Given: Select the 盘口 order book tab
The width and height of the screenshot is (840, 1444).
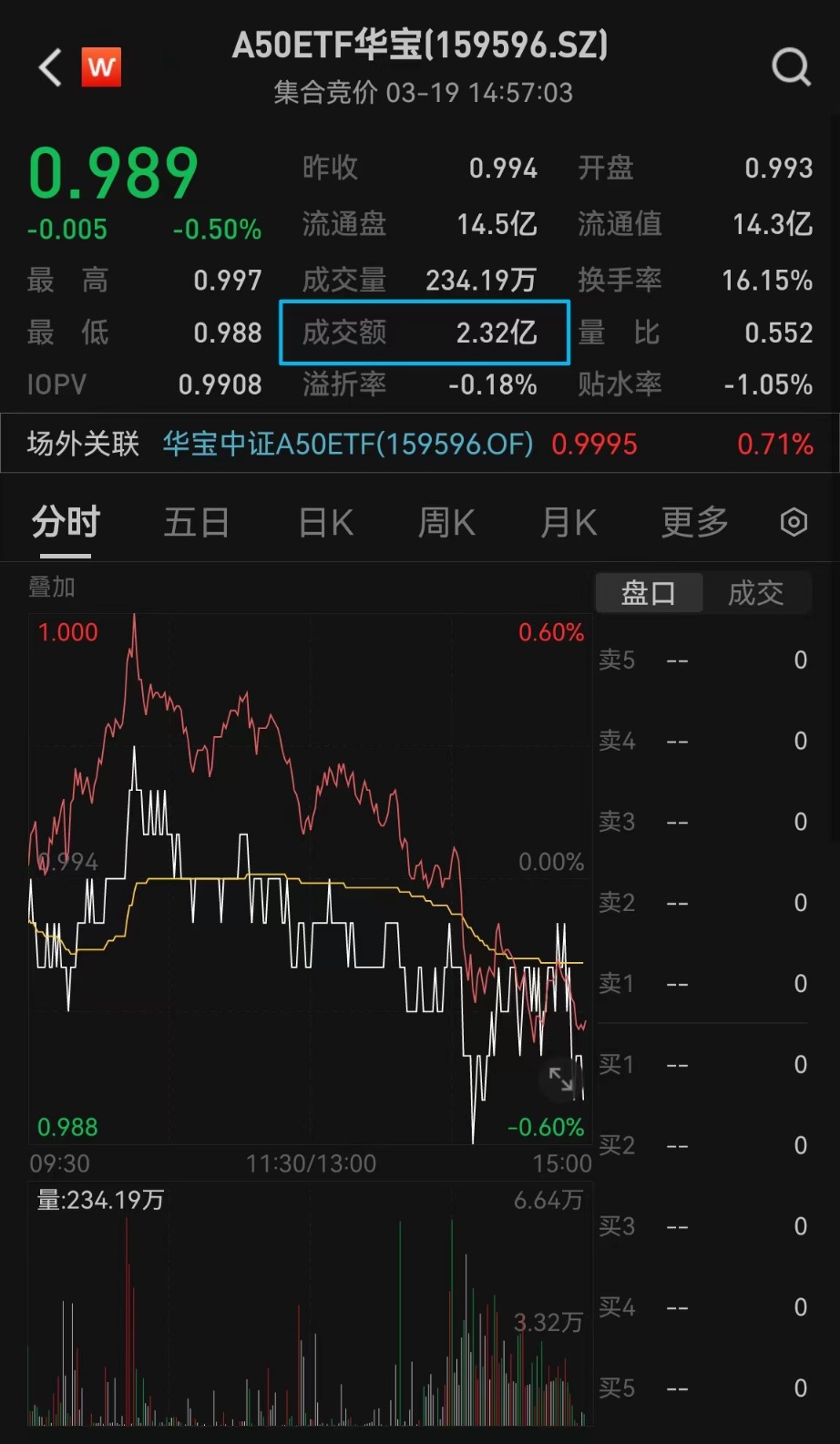Looking at the screenshot, I should coord(648,592).
